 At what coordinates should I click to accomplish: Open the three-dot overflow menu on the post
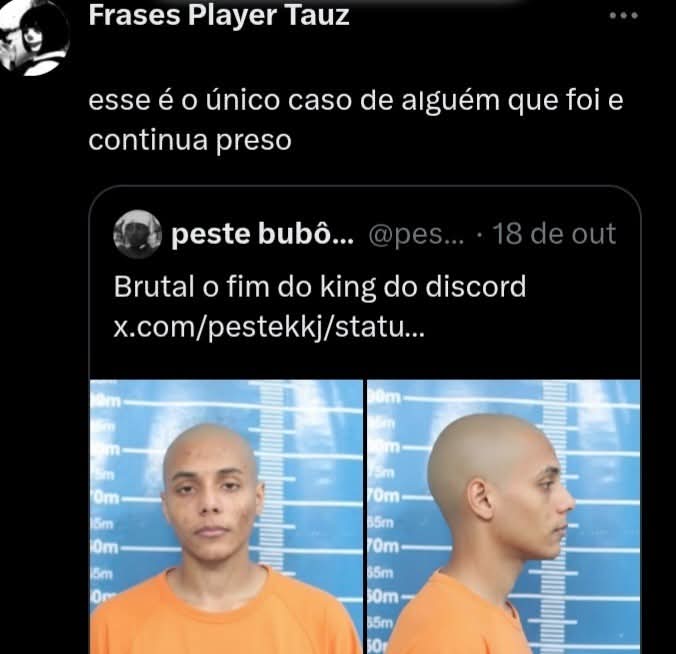(623, 15)
